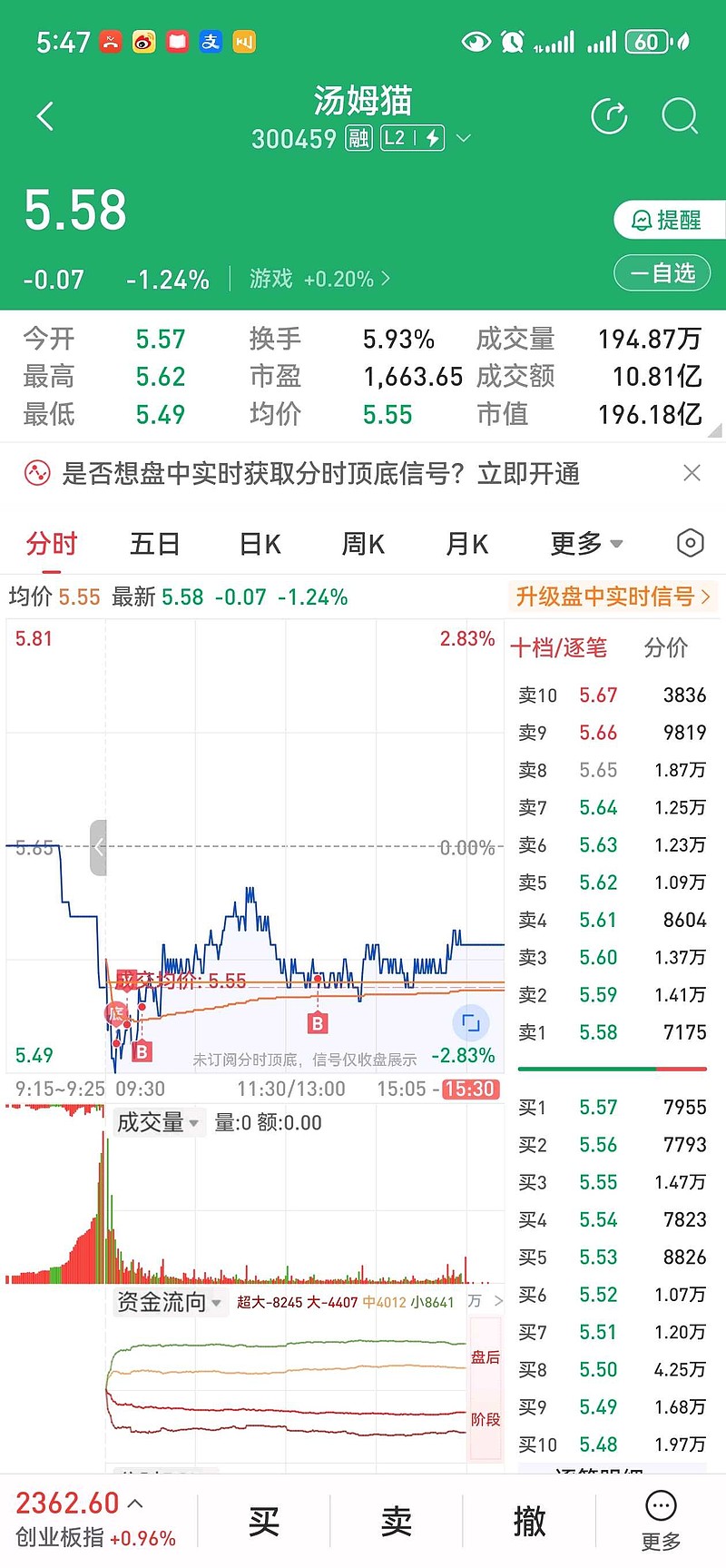Switch to the 日K chart tab

pos(260,544)
